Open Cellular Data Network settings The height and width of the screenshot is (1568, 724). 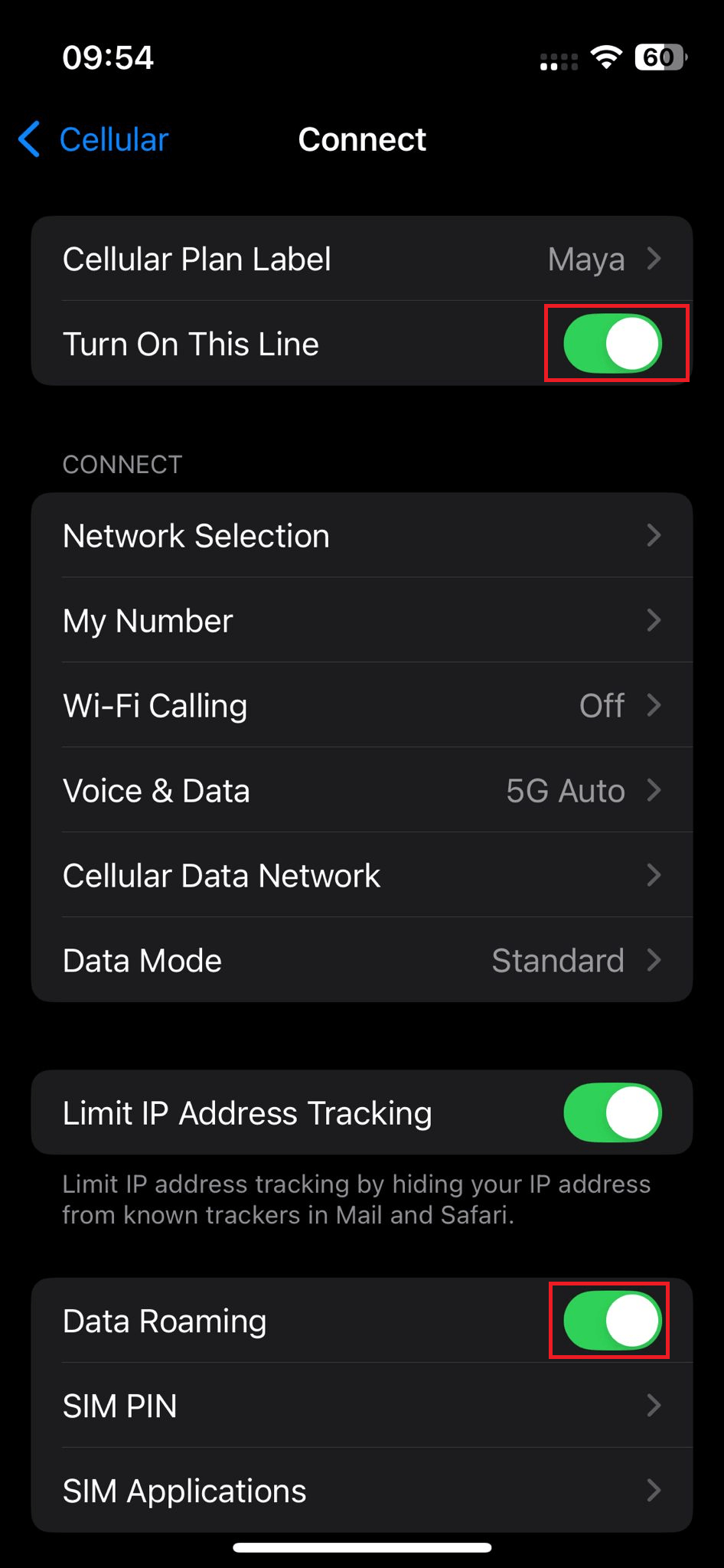click(x=361, y=876)
